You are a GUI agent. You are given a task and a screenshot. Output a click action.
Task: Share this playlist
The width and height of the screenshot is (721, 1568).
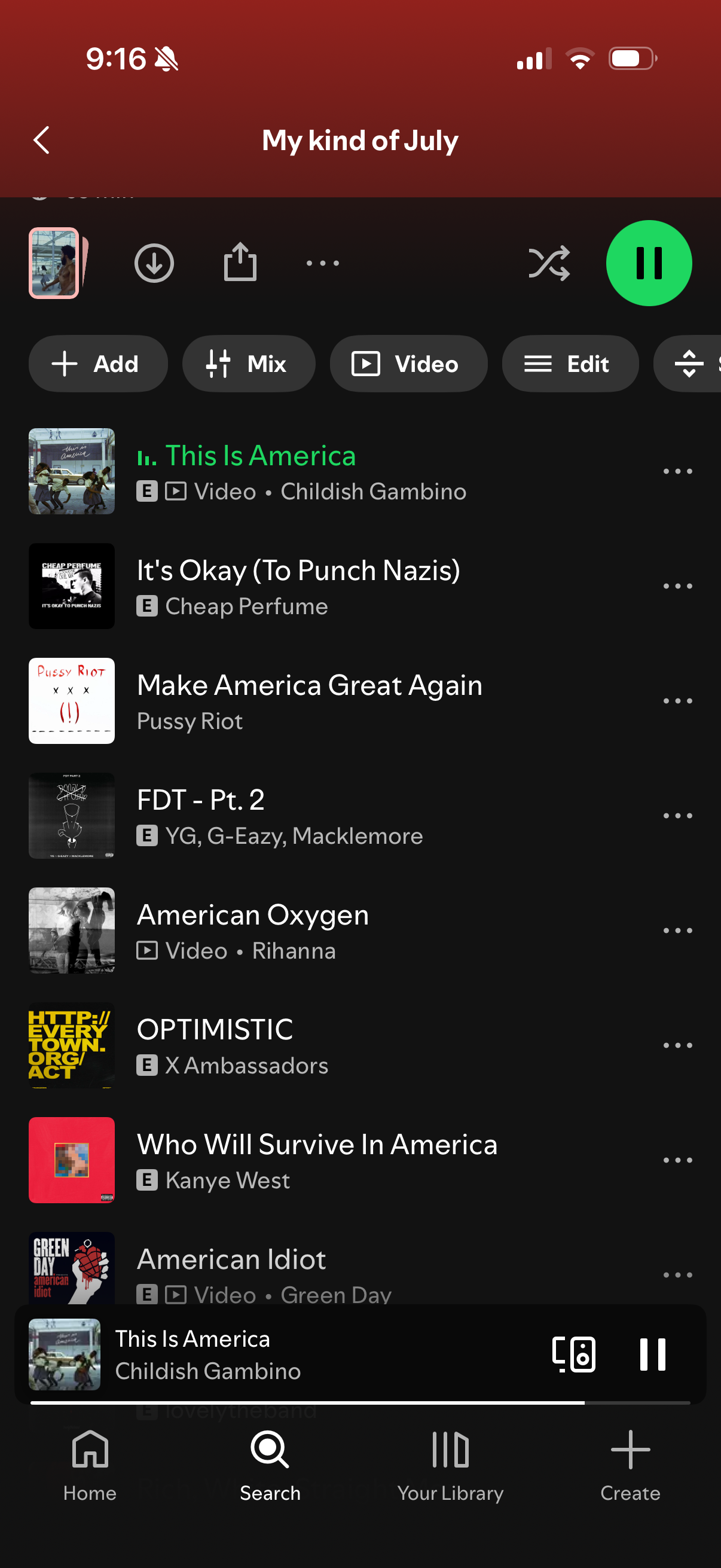tap(240, 263)
